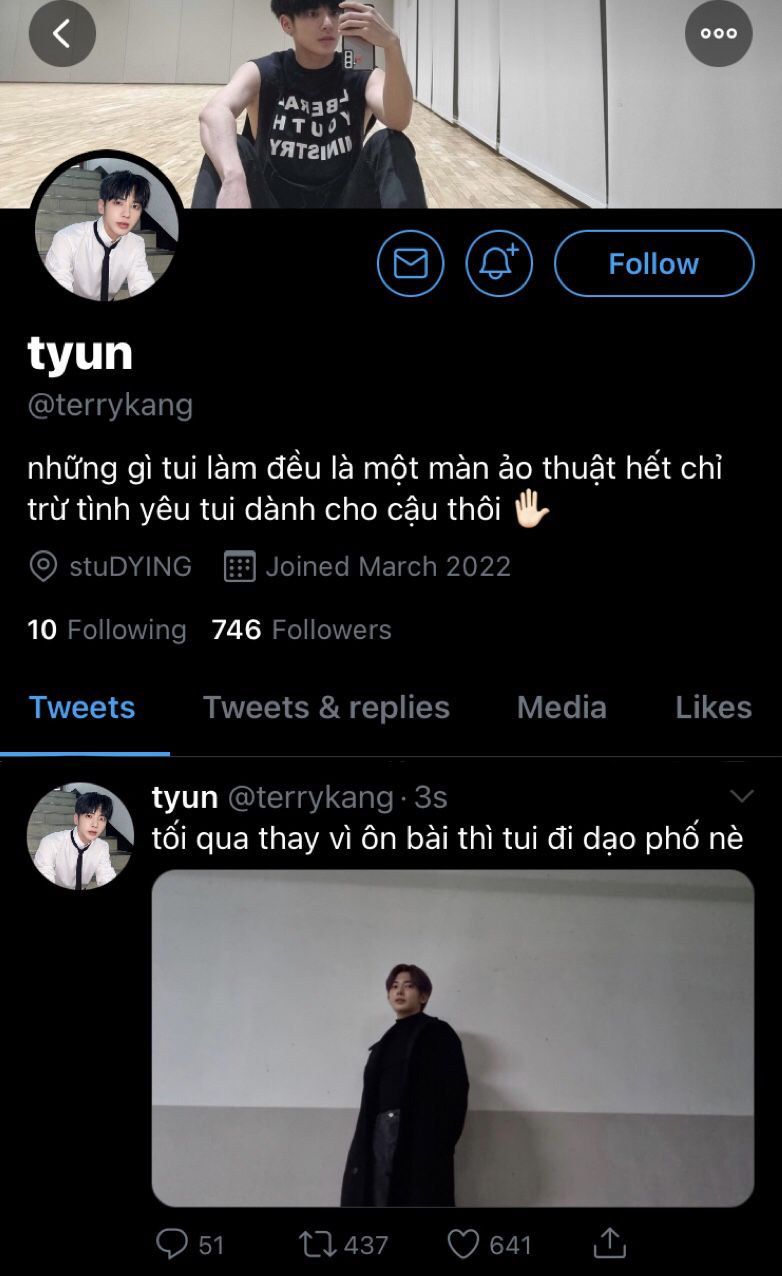Send a direct message to tyun
The width and height of the screenshot is (782, 1276).
[x=410, y=264]
